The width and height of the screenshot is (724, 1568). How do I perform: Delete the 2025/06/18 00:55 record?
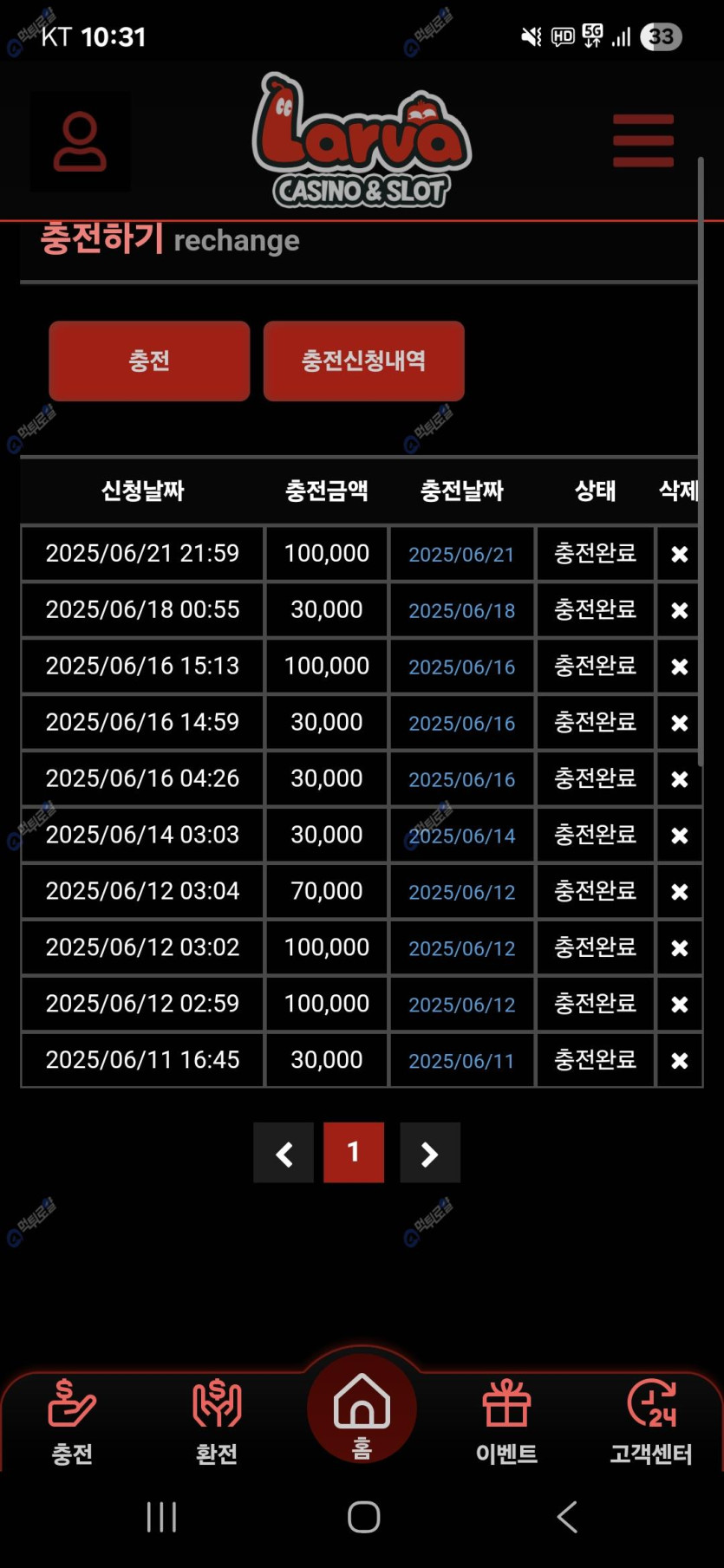[x=679, y=610]
